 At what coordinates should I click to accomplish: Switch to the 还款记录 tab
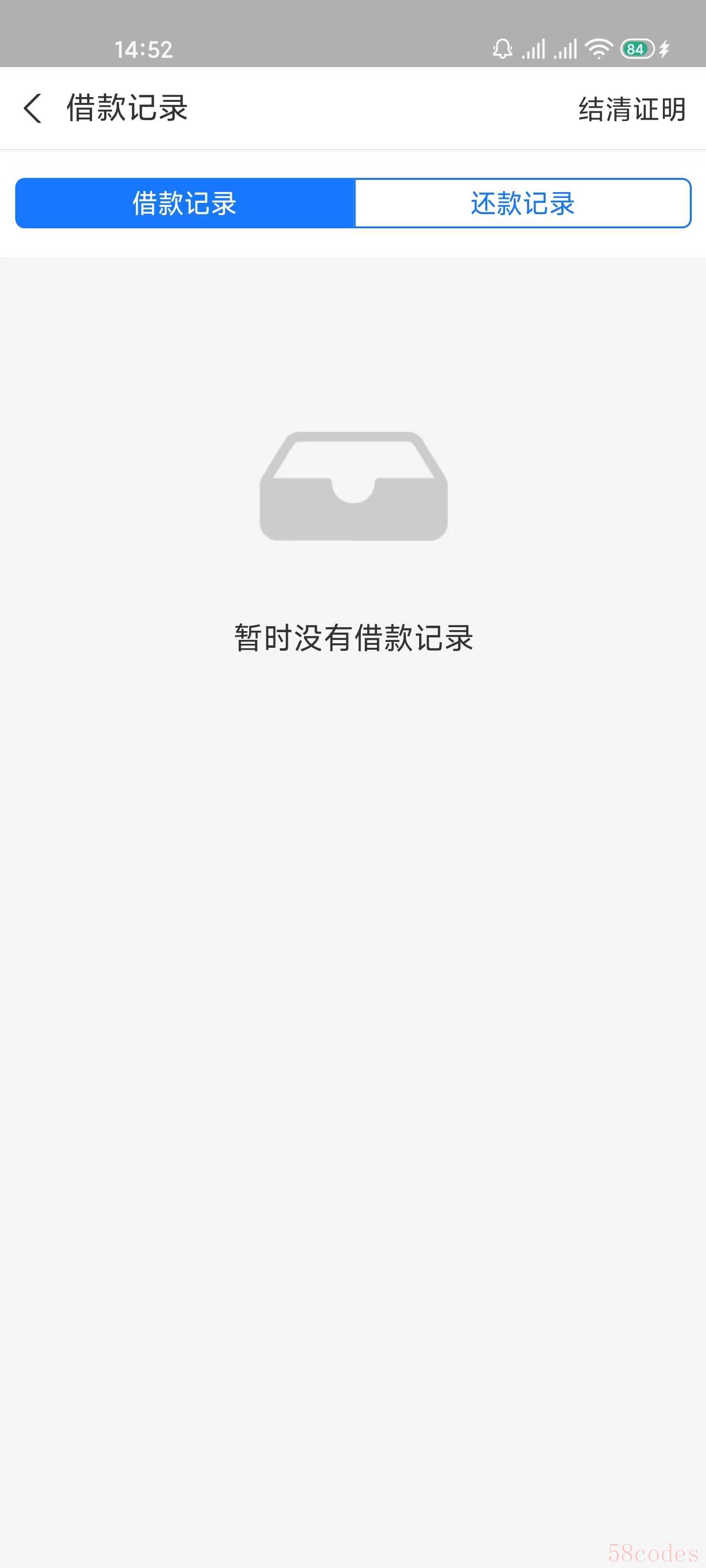tap(523, 203)
